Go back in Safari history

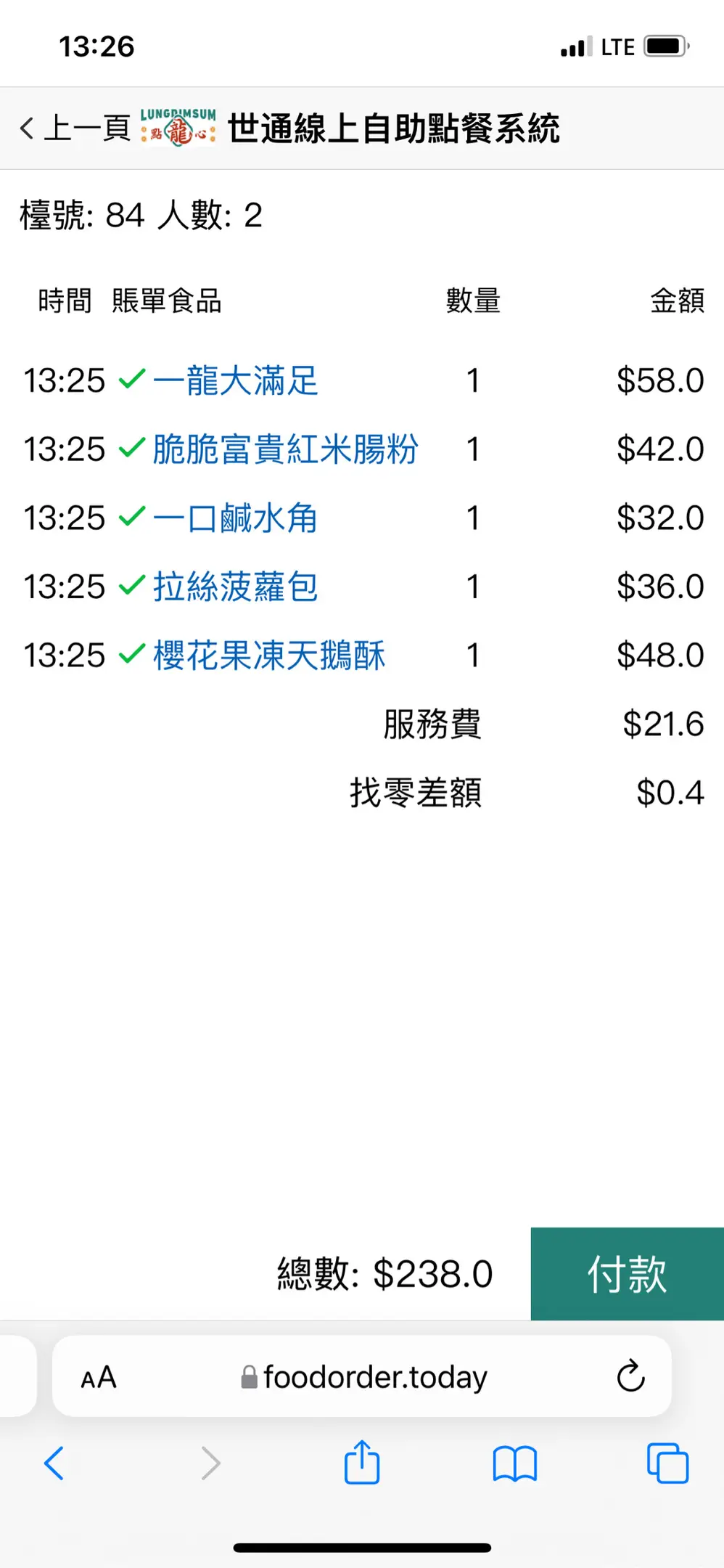[54, 1463]
